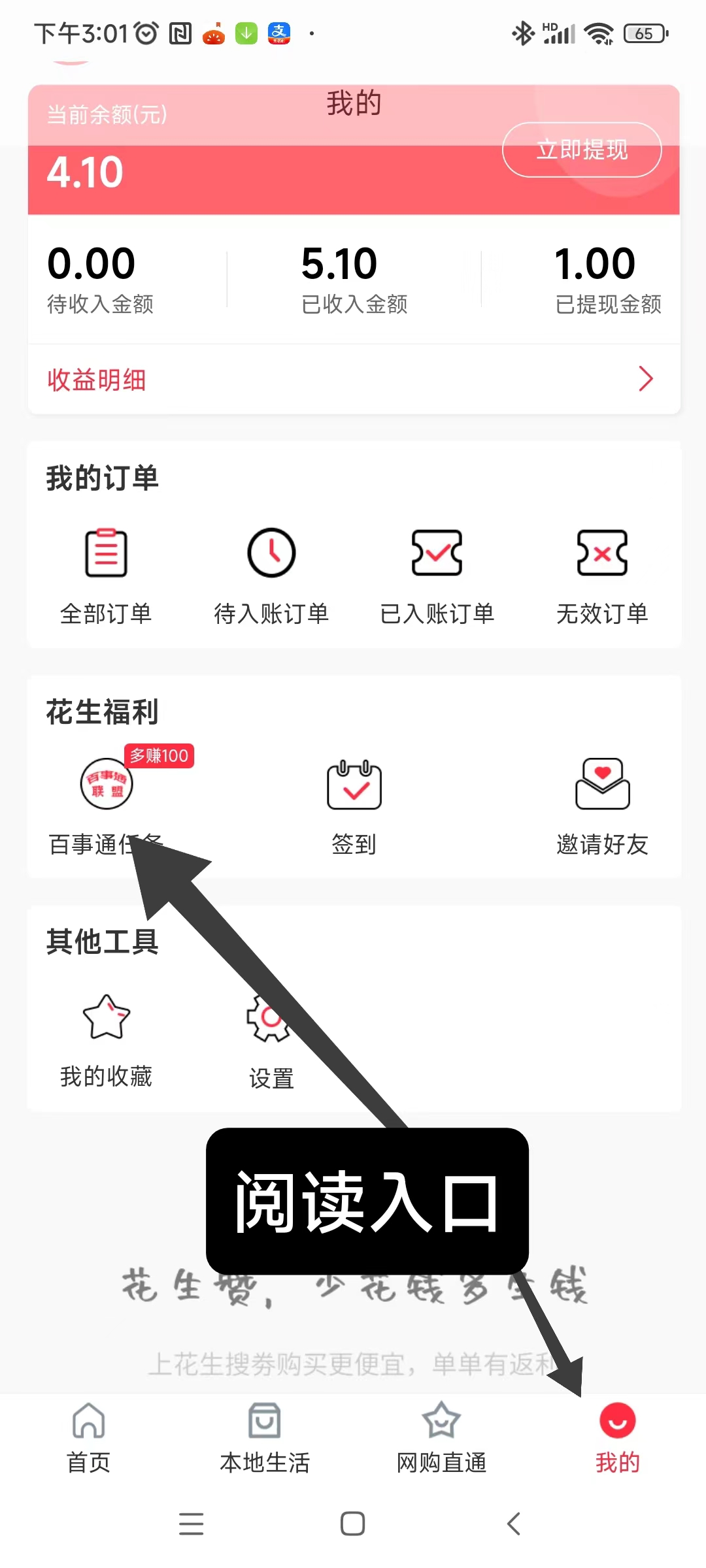Open 全部订单 (all orders) icon

tap(105, 554)
